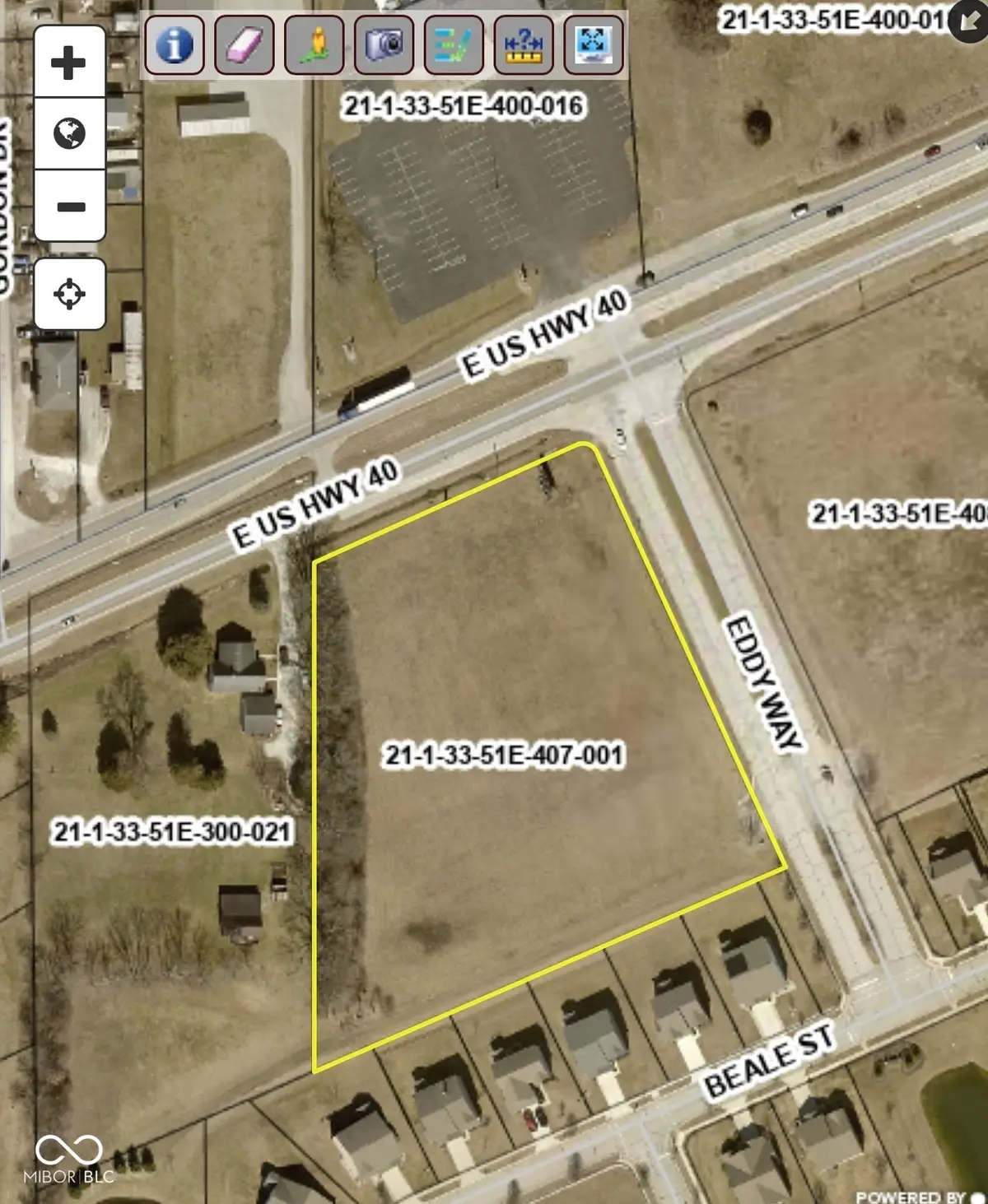Center map on my location
This screenshot has height=1204, width=988.
pos(69,294)
